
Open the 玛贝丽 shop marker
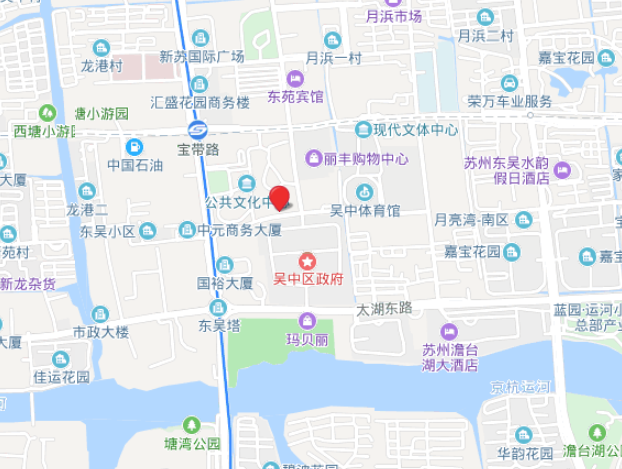click(307, 321)
